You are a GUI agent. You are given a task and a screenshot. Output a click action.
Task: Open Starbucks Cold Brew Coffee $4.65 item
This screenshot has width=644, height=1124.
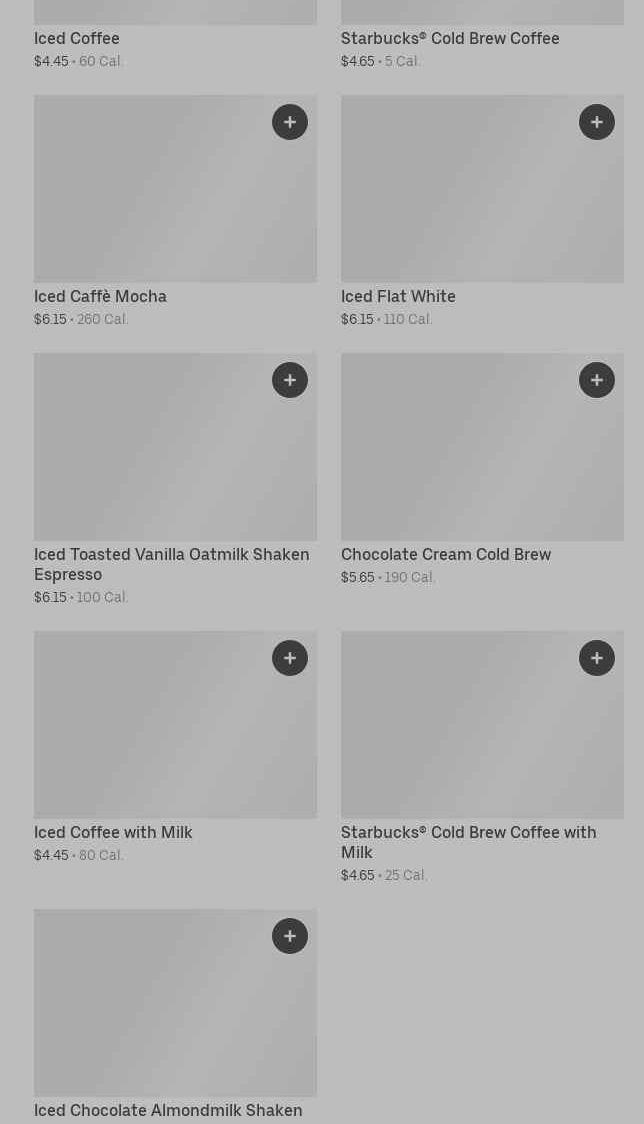(450, 38)
